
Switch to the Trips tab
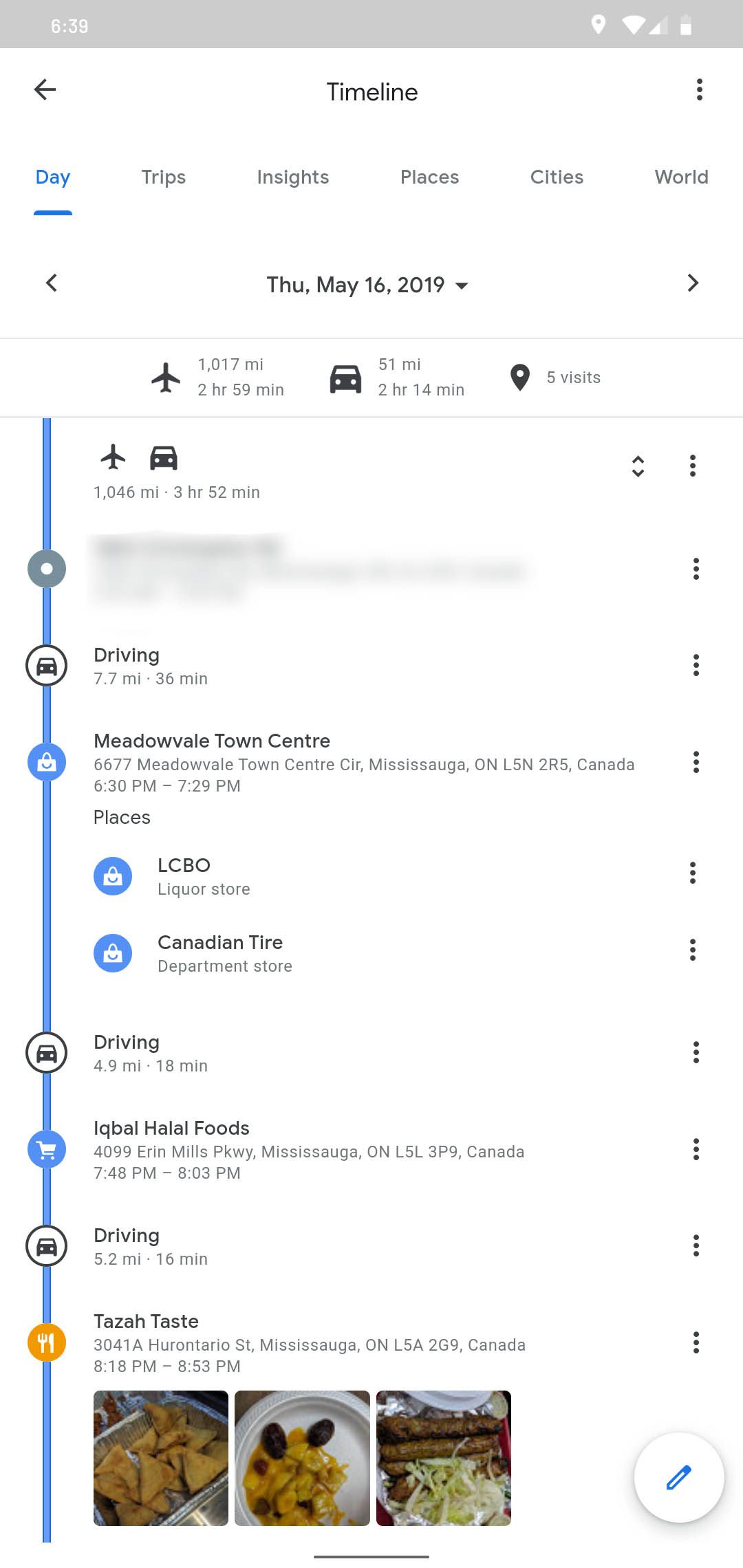pyautogui.click(x=163, y=177)
